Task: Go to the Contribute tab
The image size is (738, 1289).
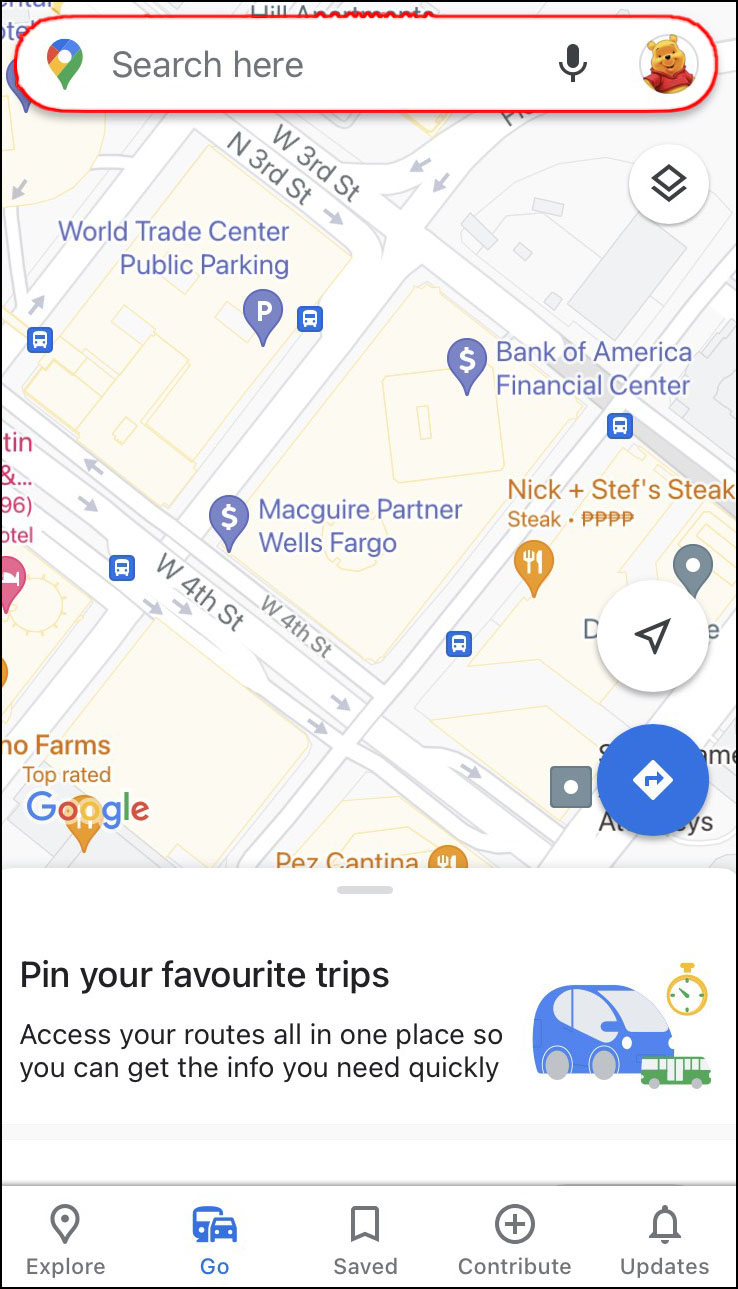Action: [514, 1240]
